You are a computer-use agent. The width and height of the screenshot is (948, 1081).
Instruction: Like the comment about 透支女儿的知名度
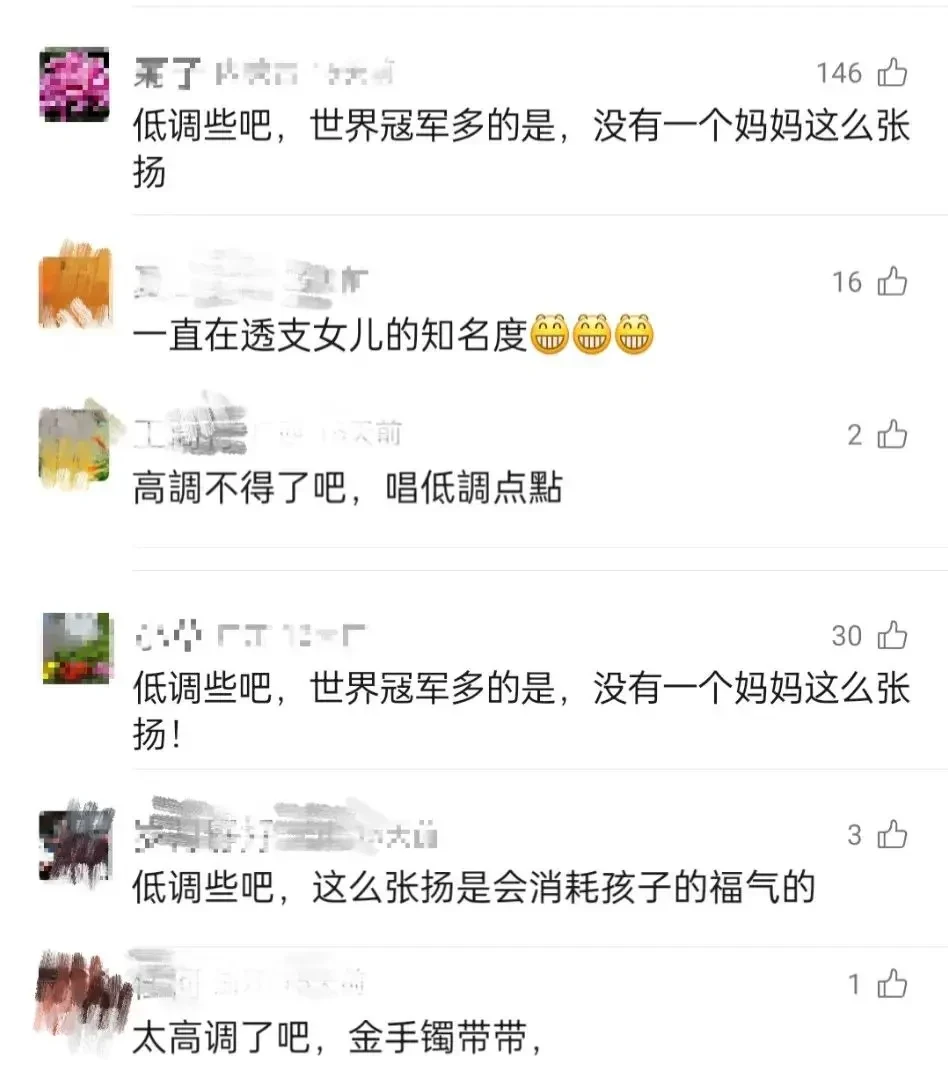pyautogui.click(x=892, y=283)
